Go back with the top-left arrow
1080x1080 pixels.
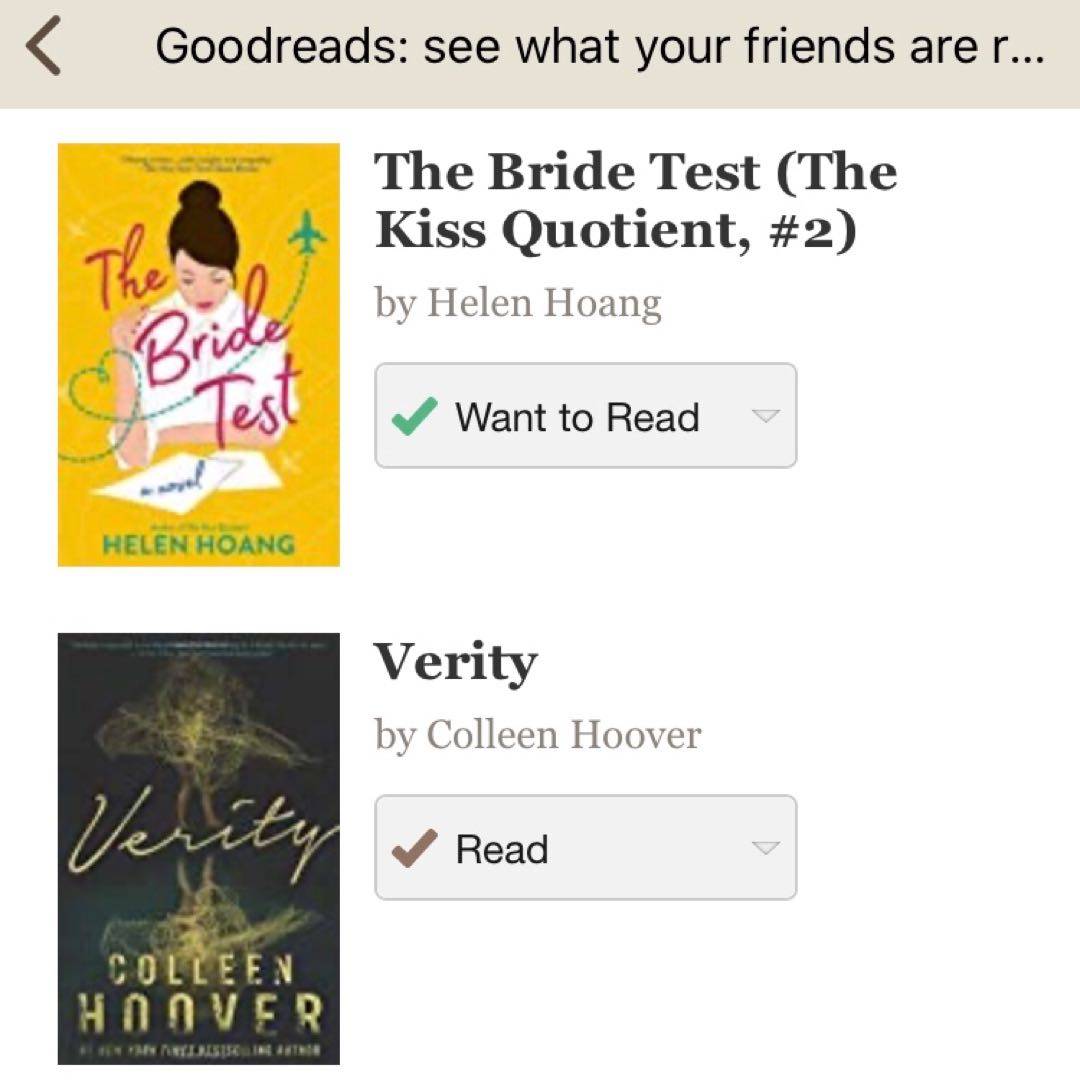point(44,50)
